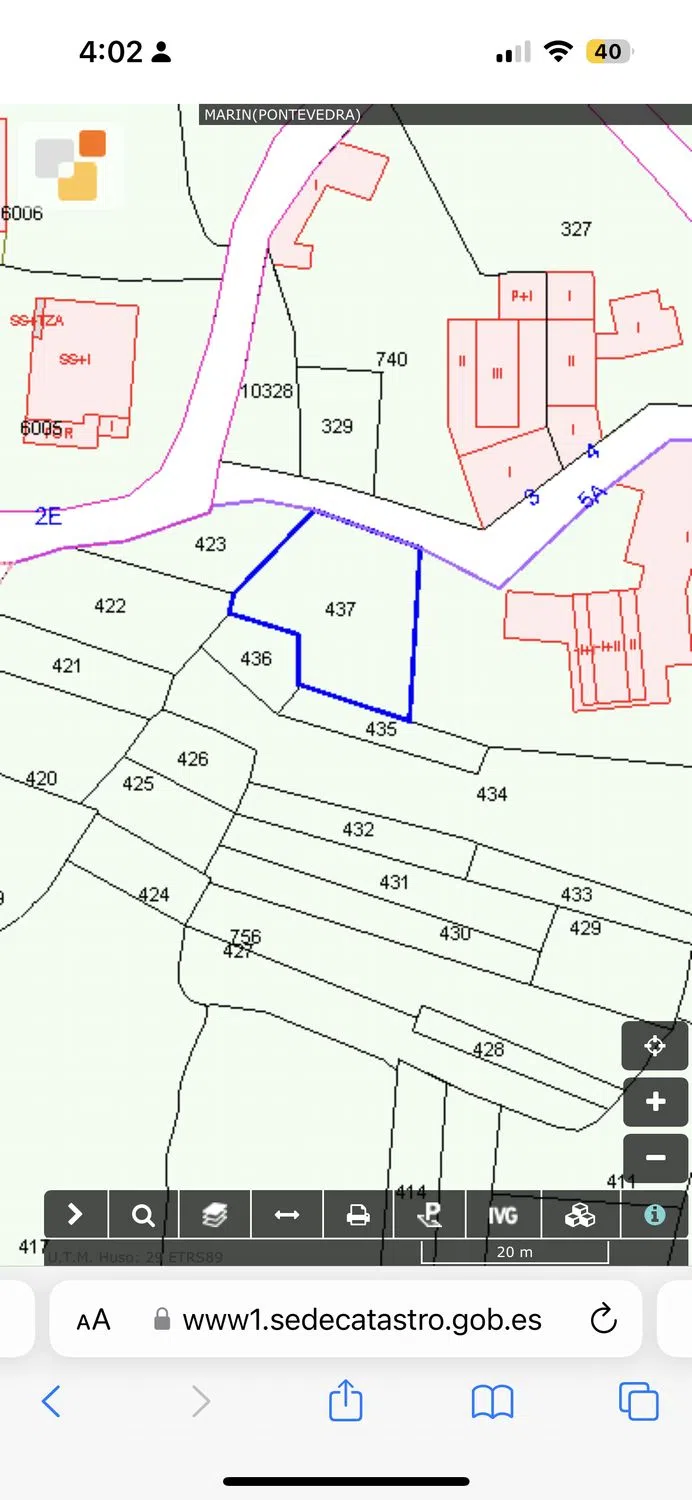Print the cadastral map

tap(358, 1214)
